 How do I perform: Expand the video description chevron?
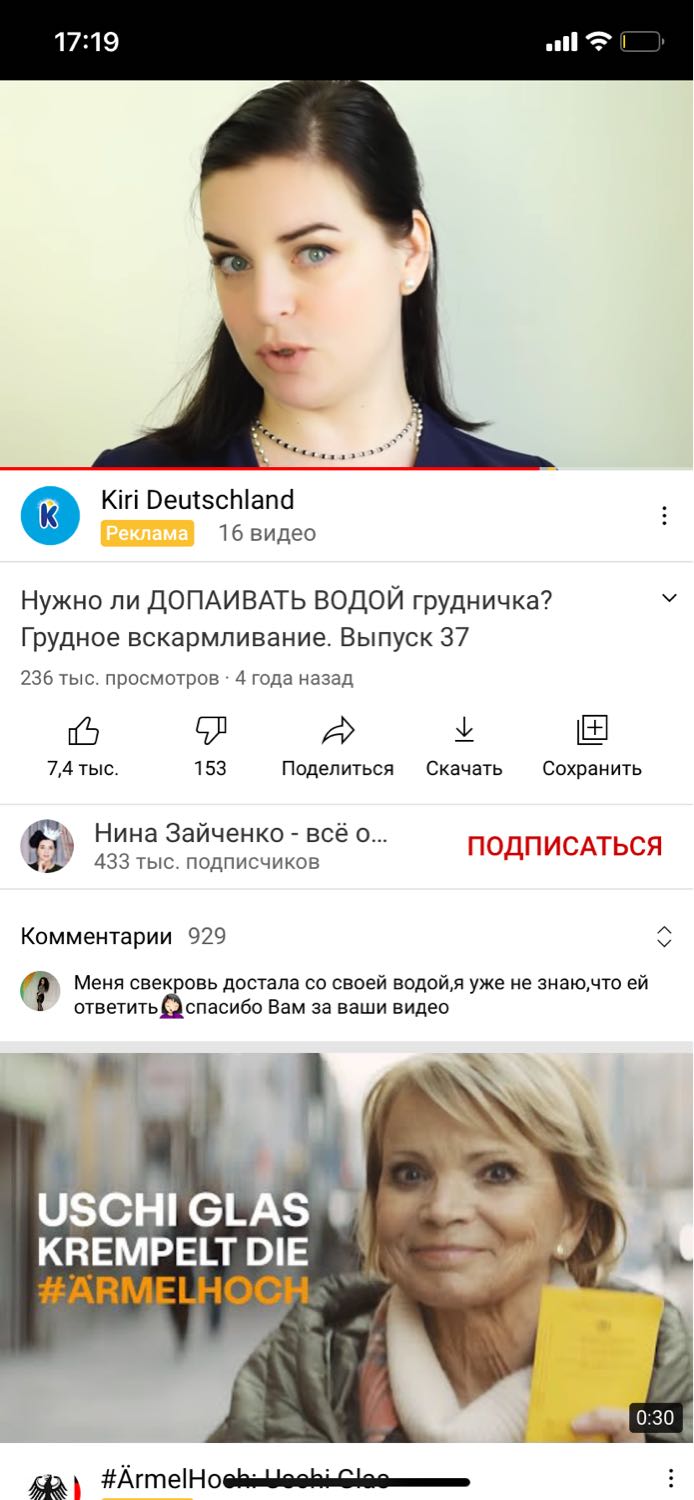(x=670, y=598)
